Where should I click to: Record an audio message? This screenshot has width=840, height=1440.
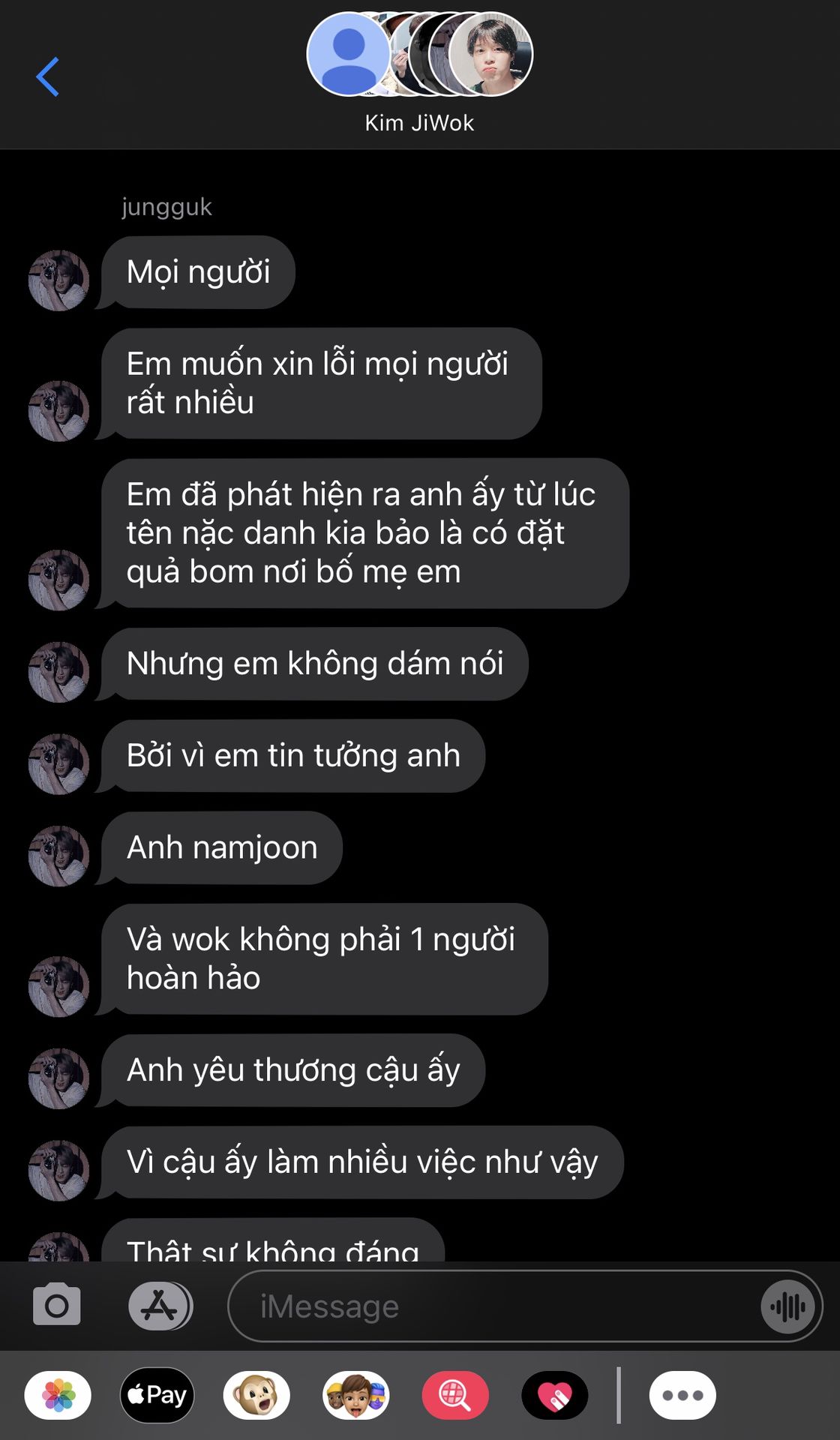787,1307
